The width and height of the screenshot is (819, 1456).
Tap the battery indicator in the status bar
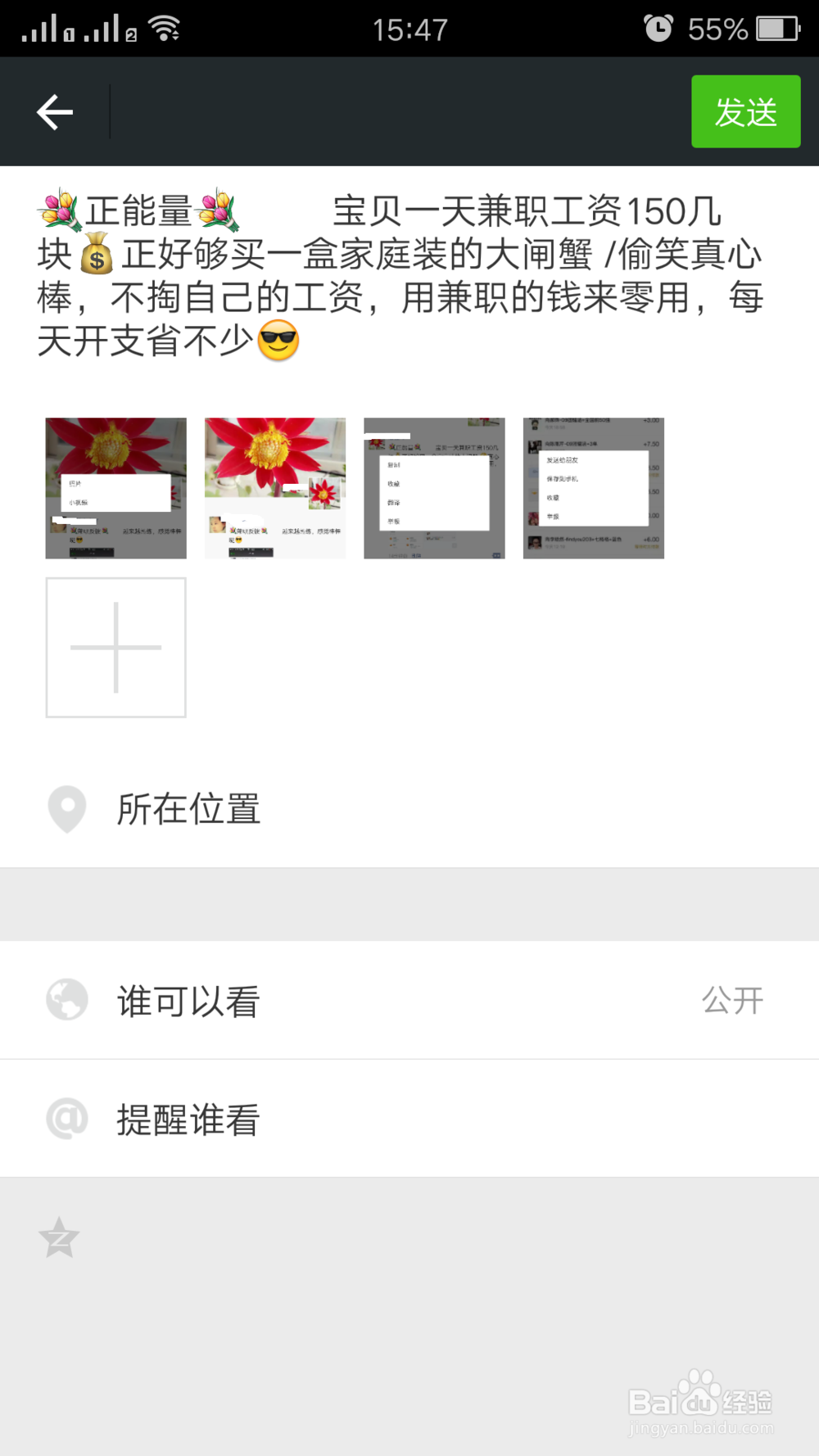775,27
